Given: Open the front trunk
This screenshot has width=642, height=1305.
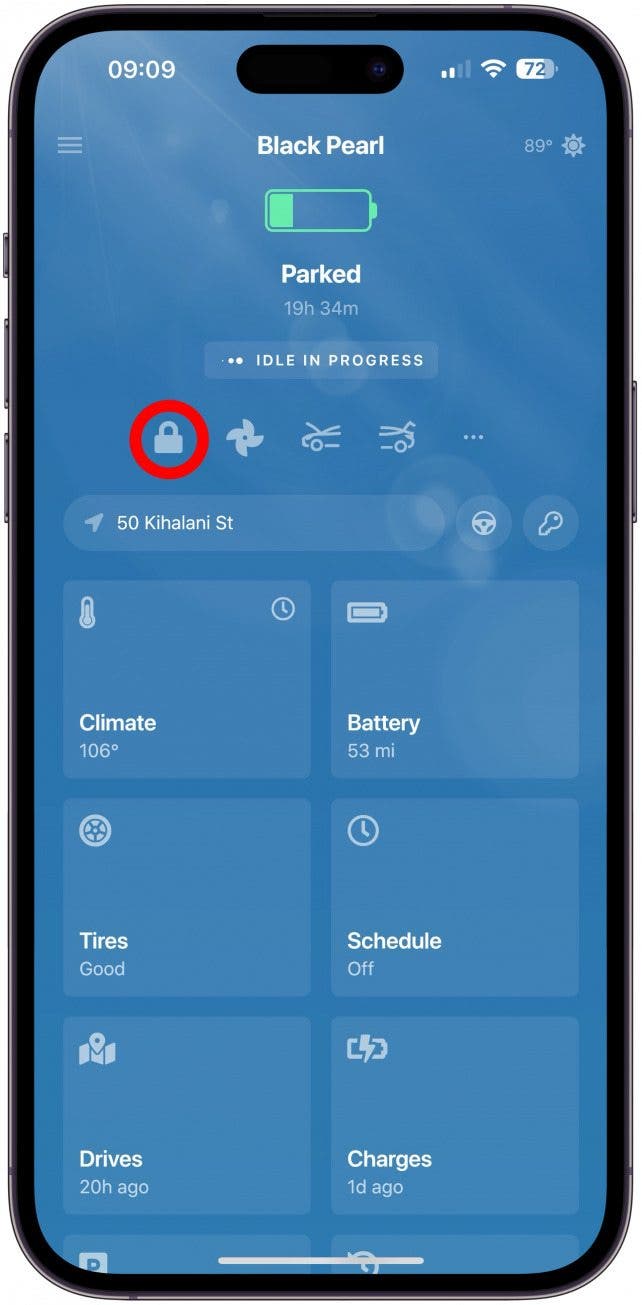Looking at the screenshot, I should pos(321,438).
